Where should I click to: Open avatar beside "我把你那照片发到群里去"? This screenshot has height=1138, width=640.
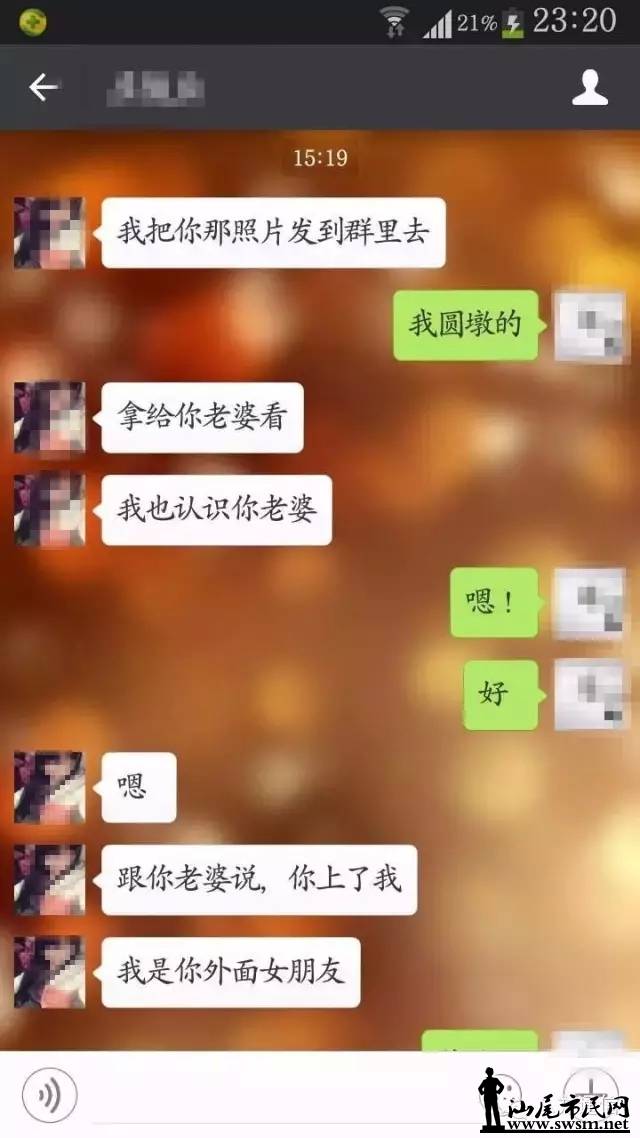[x=49, y=233]
